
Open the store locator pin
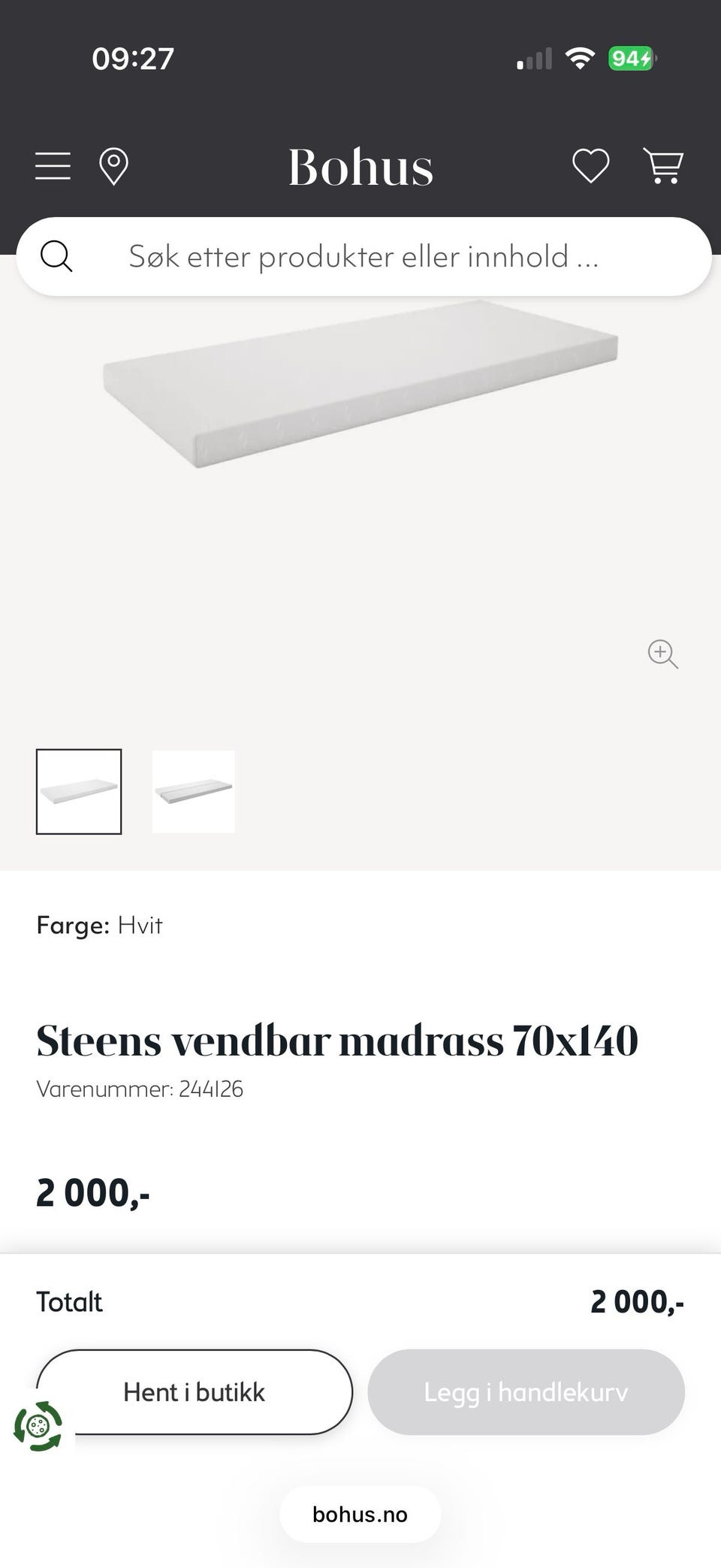pos(113,166)
